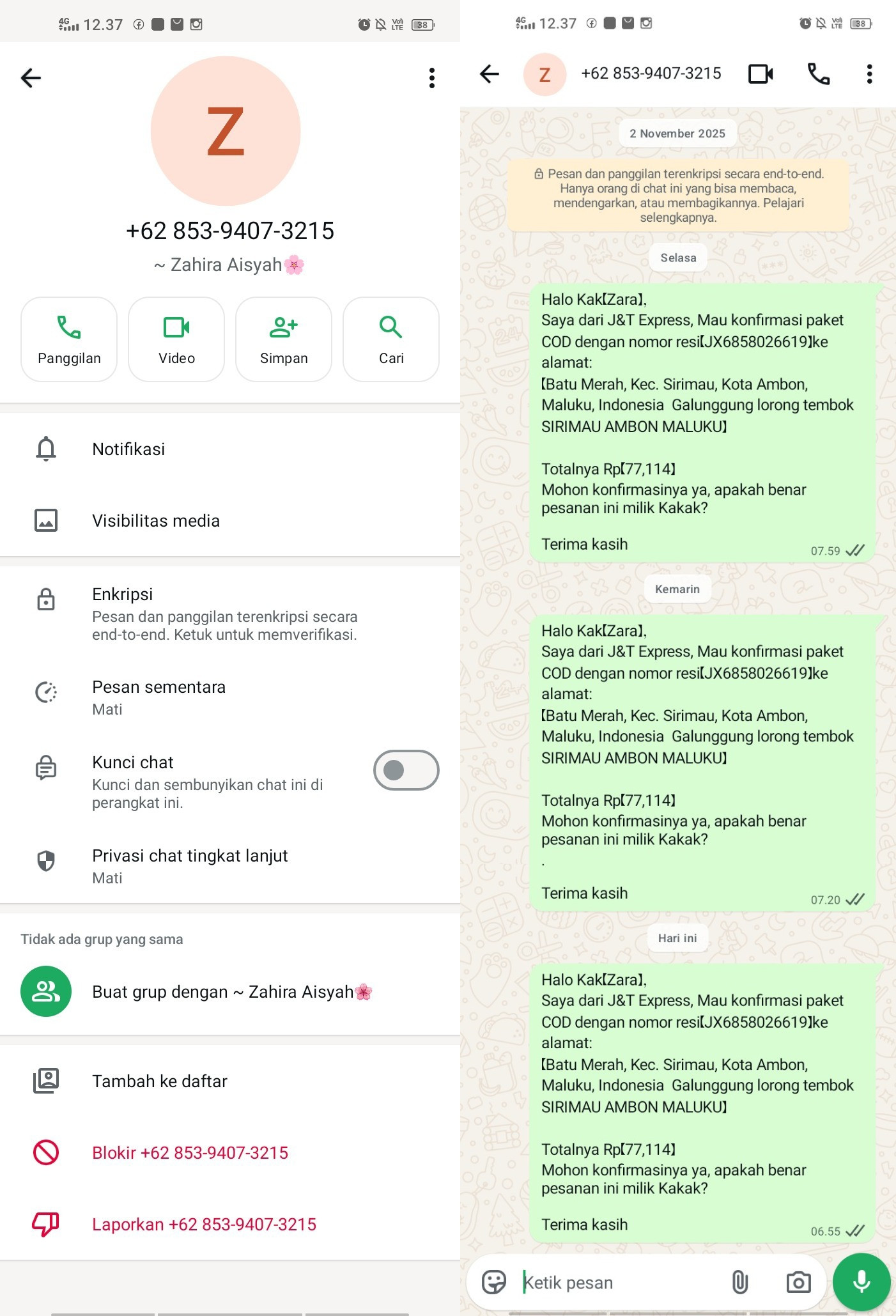Open the attachment paperclip in message bar
Image resolution: width=896 pixels, height=1316 pixels.
point(739,1282)
